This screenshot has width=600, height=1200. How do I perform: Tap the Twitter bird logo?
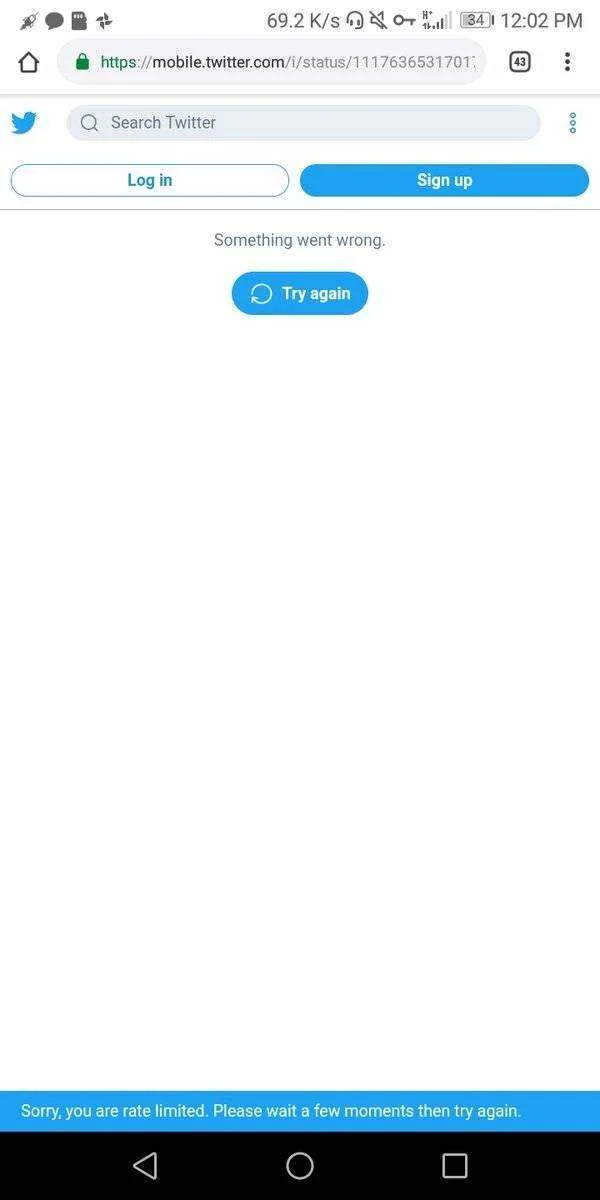click(x=24, y=123)
